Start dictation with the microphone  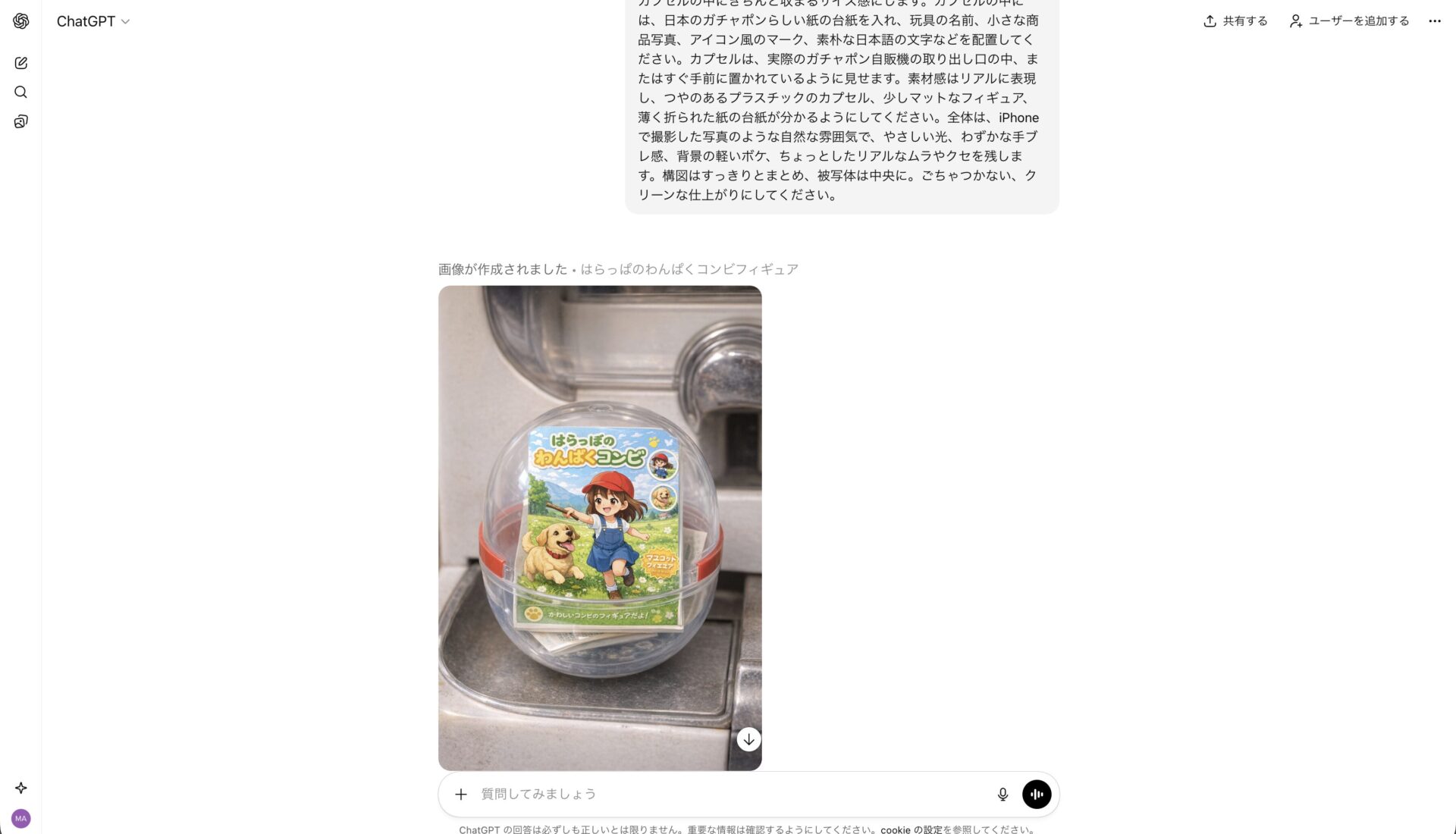pyautogui.click(x=1003, y=794)
